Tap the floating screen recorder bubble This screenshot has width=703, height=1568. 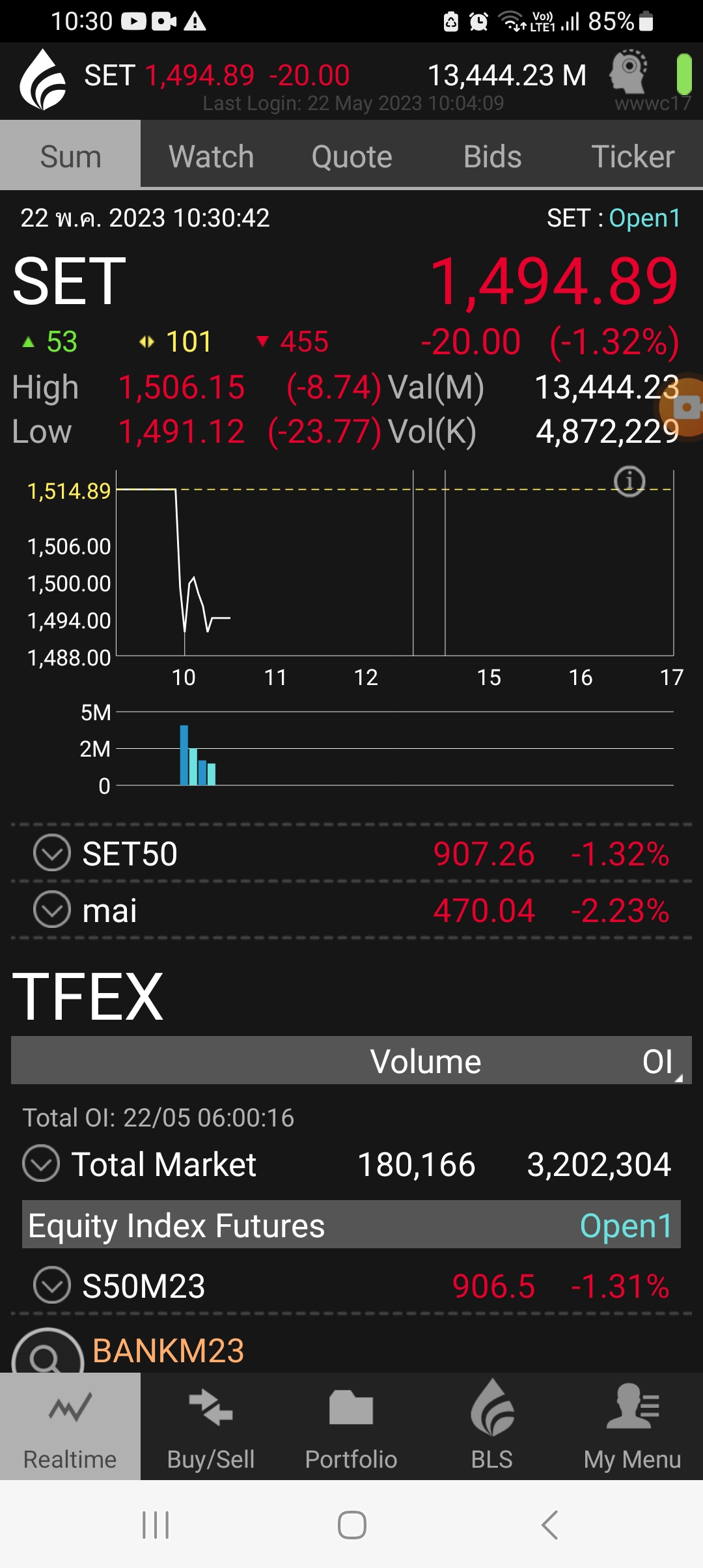click(x=685, y=407)
